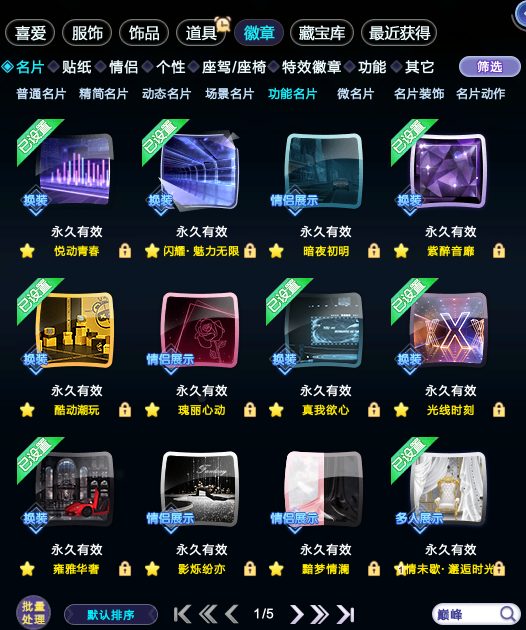This screenshot has width=526, height=630.
Task: Select the 特效徽章 category
Action: tap(311, 67)
